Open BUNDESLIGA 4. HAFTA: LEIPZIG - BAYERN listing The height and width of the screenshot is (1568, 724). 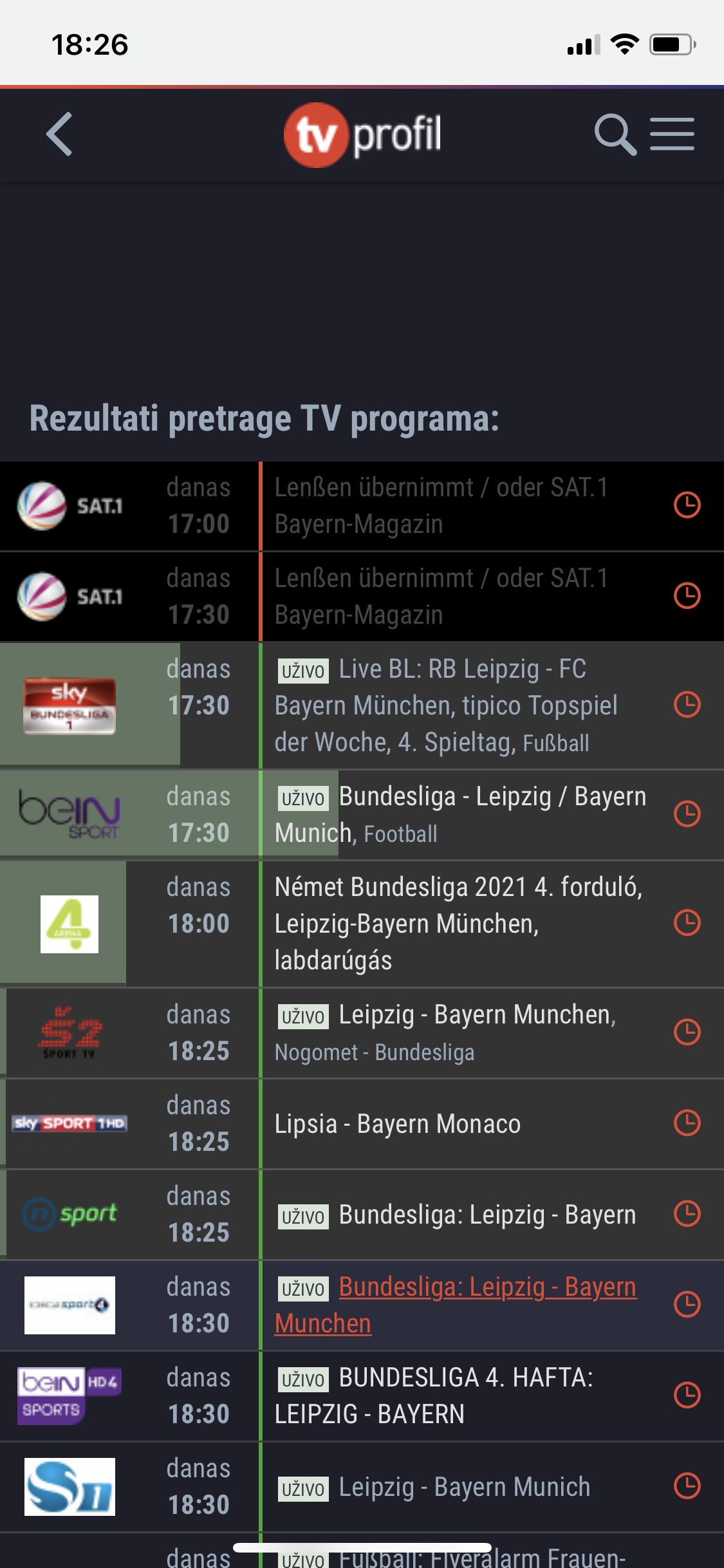point(434,1395)
